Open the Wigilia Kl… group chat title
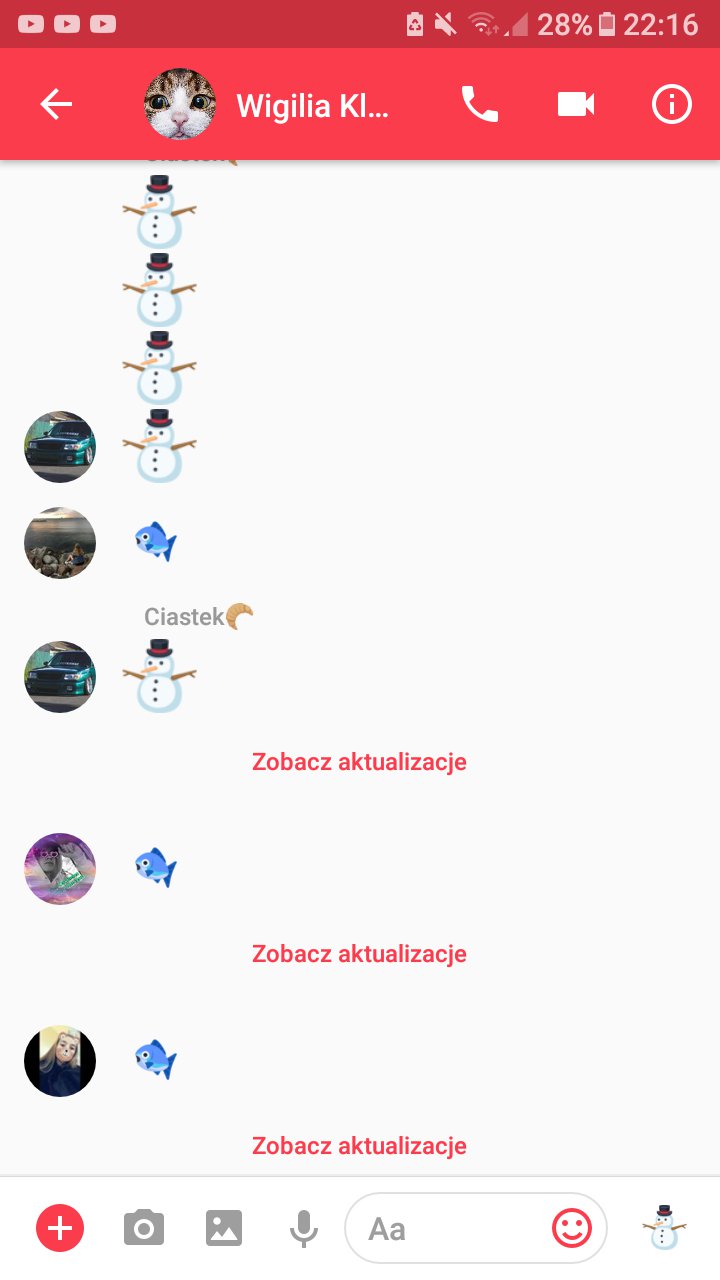The width and height of the screenshot is (720, 1280). [312, 105]
